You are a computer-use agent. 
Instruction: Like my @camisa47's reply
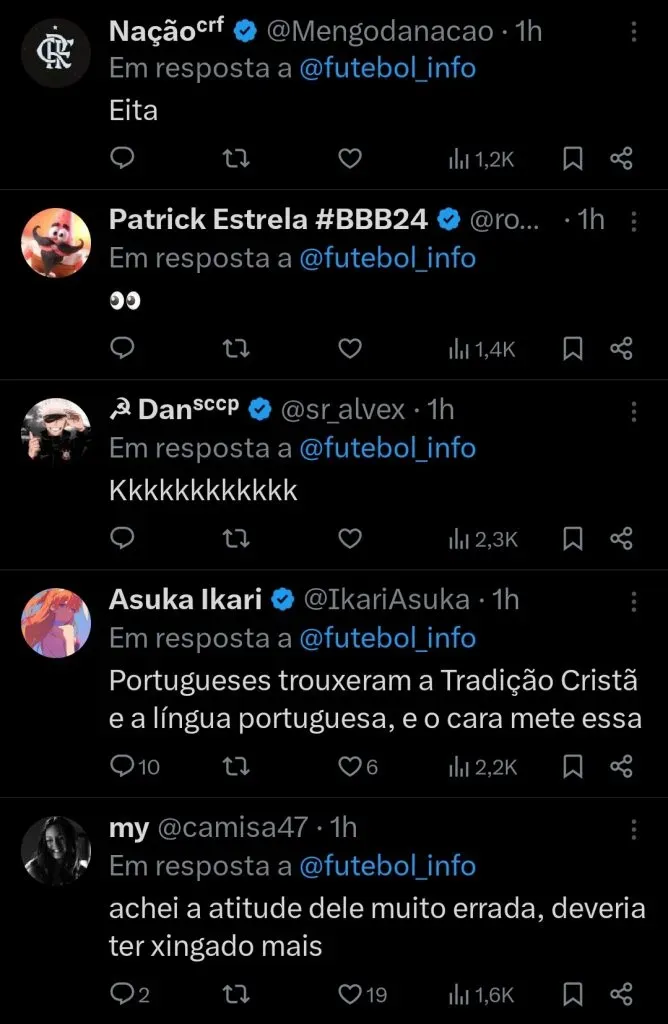pyautogui.click(x=349, y=995)
